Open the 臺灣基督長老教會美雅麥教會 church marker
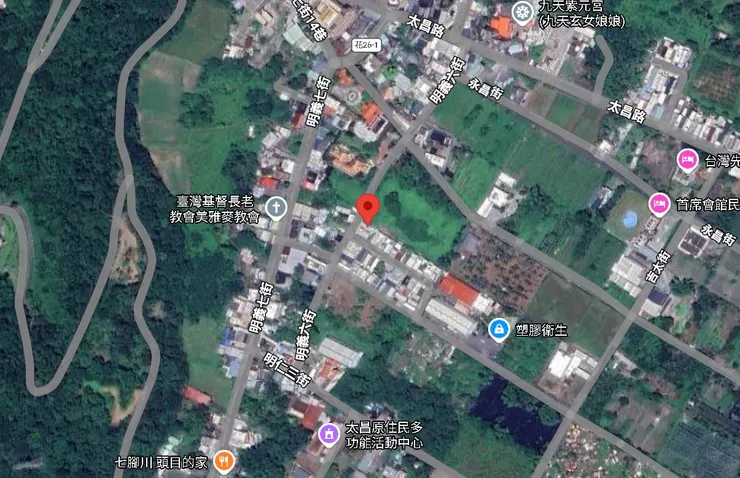Screen dimensions: 740x478 point(276,208)
